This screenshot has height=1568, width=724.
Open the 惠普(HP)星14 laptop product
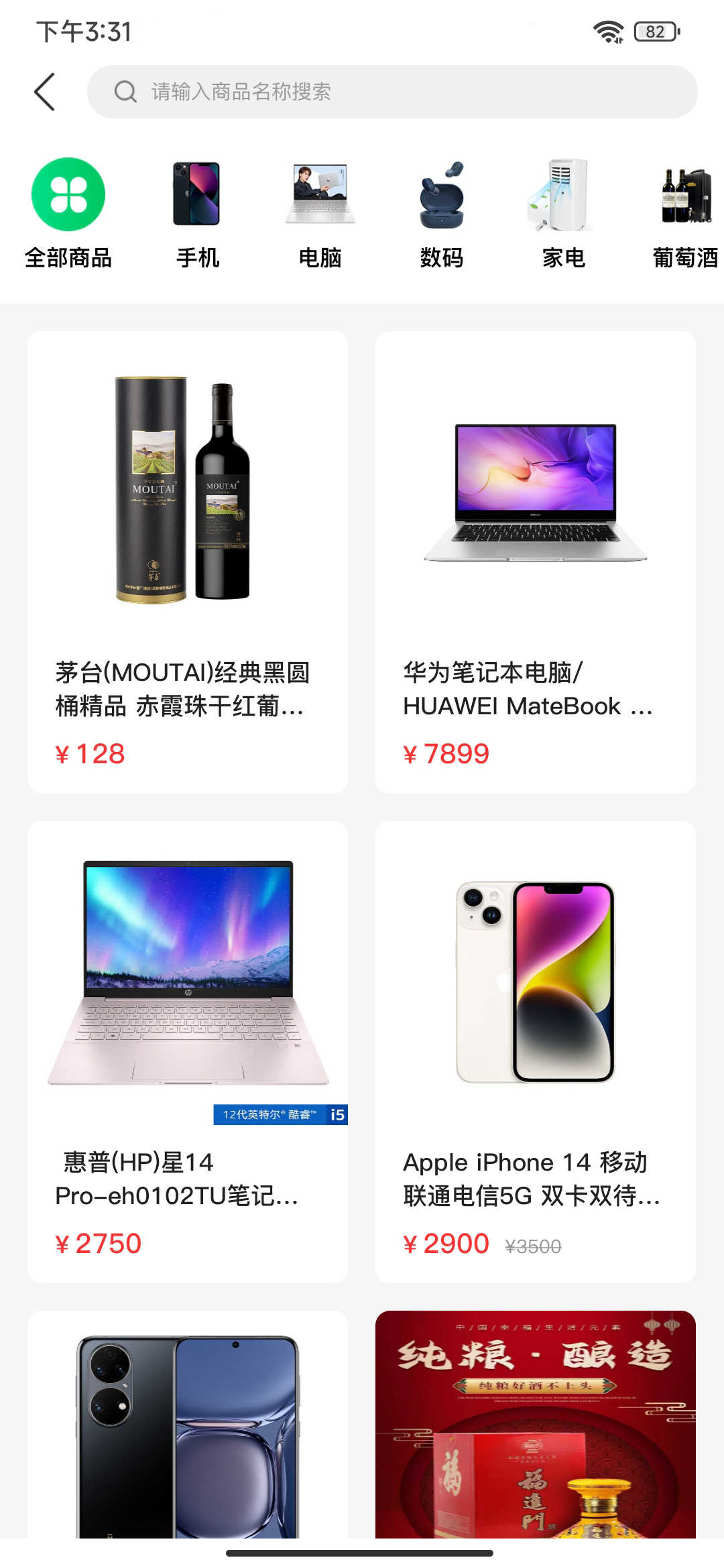click(188, 1052)
